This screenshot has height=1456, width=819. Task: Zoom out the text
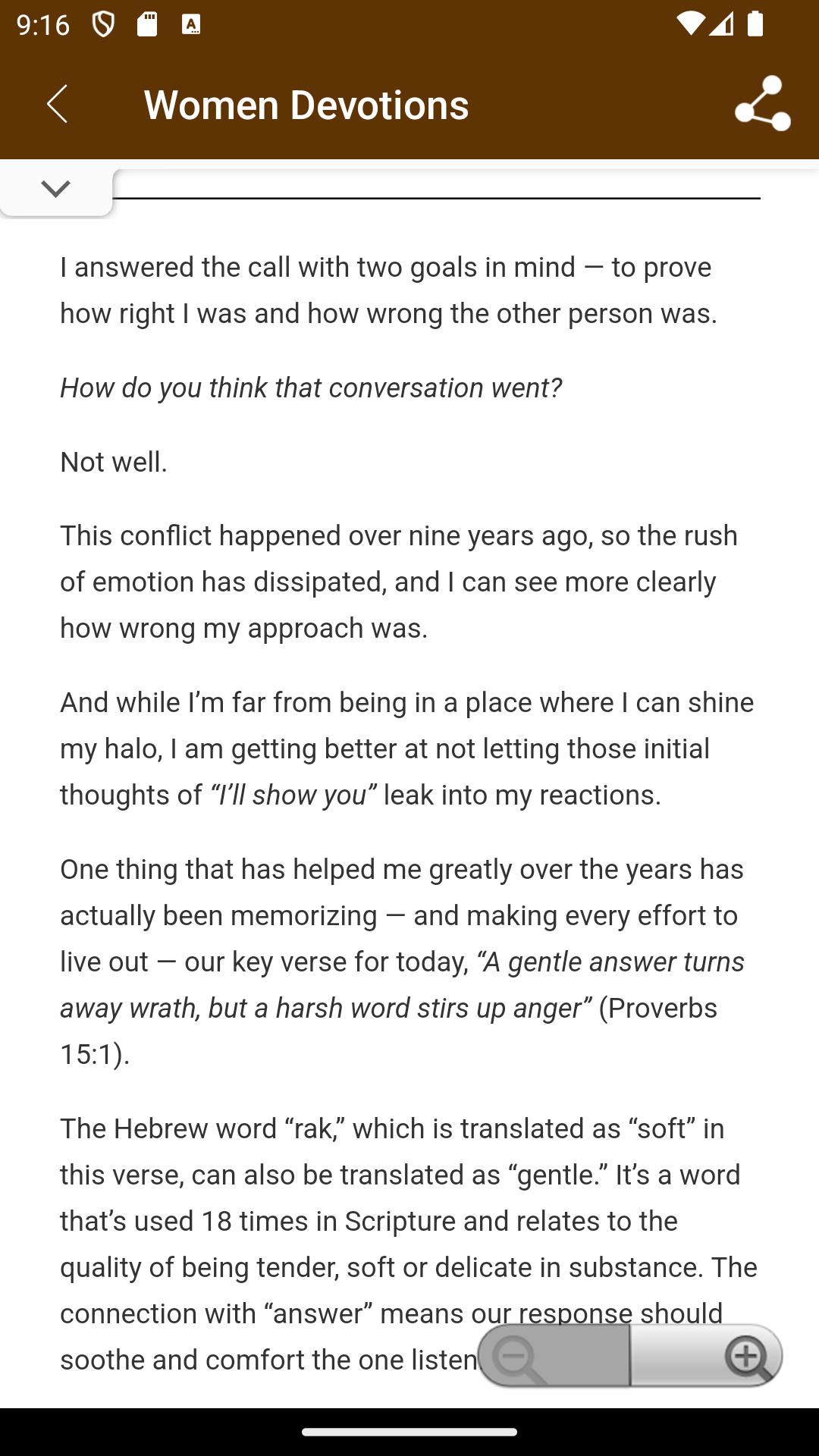pos(554,1356)
